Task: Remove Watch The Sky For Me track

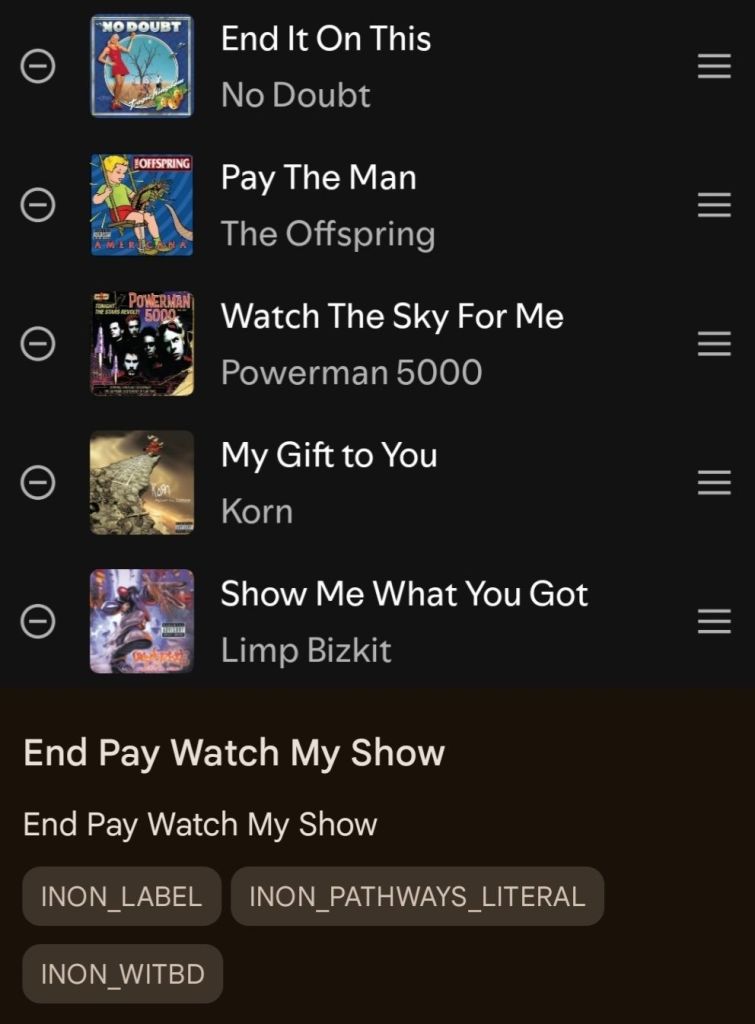Action: (x=37, y=344)
